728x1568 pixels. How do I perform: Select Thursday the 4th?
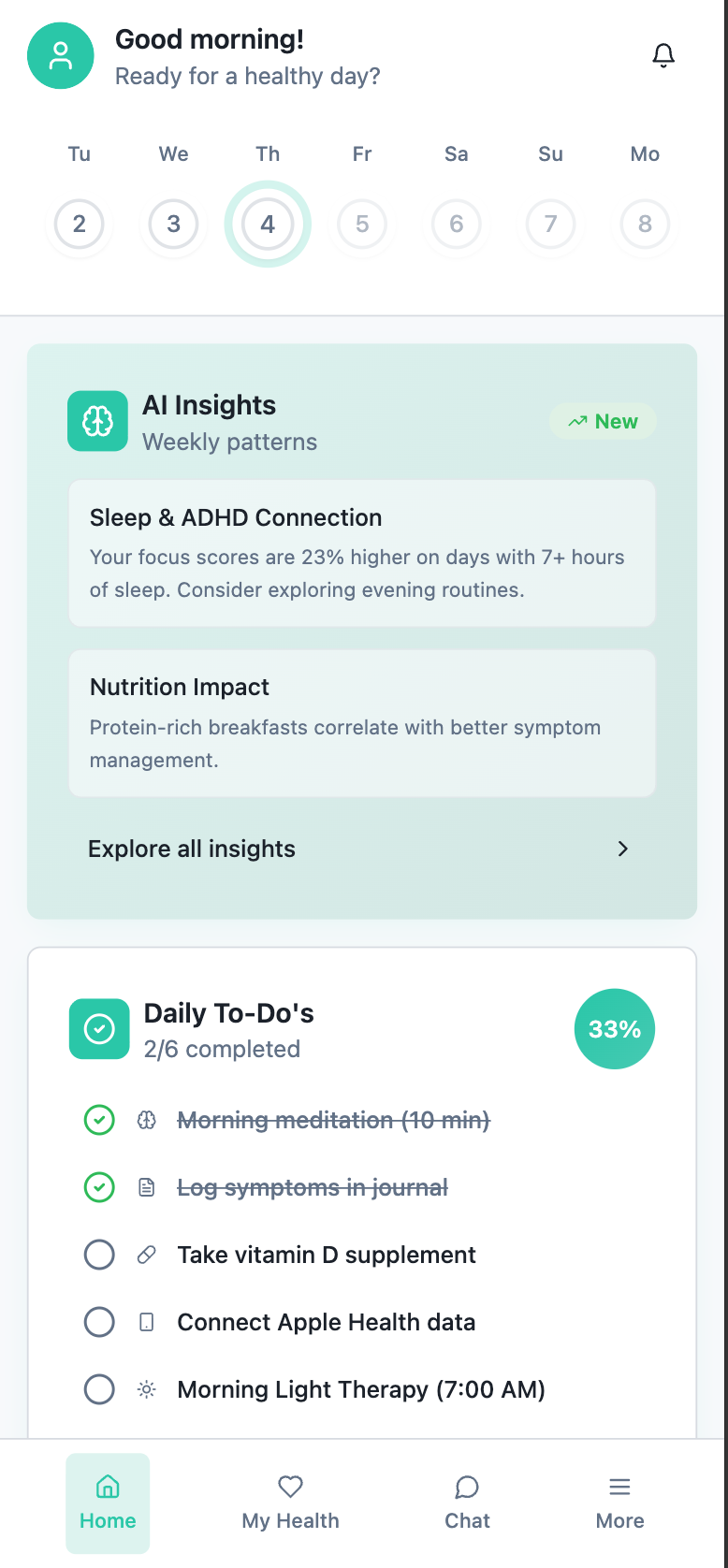[268, 225]
